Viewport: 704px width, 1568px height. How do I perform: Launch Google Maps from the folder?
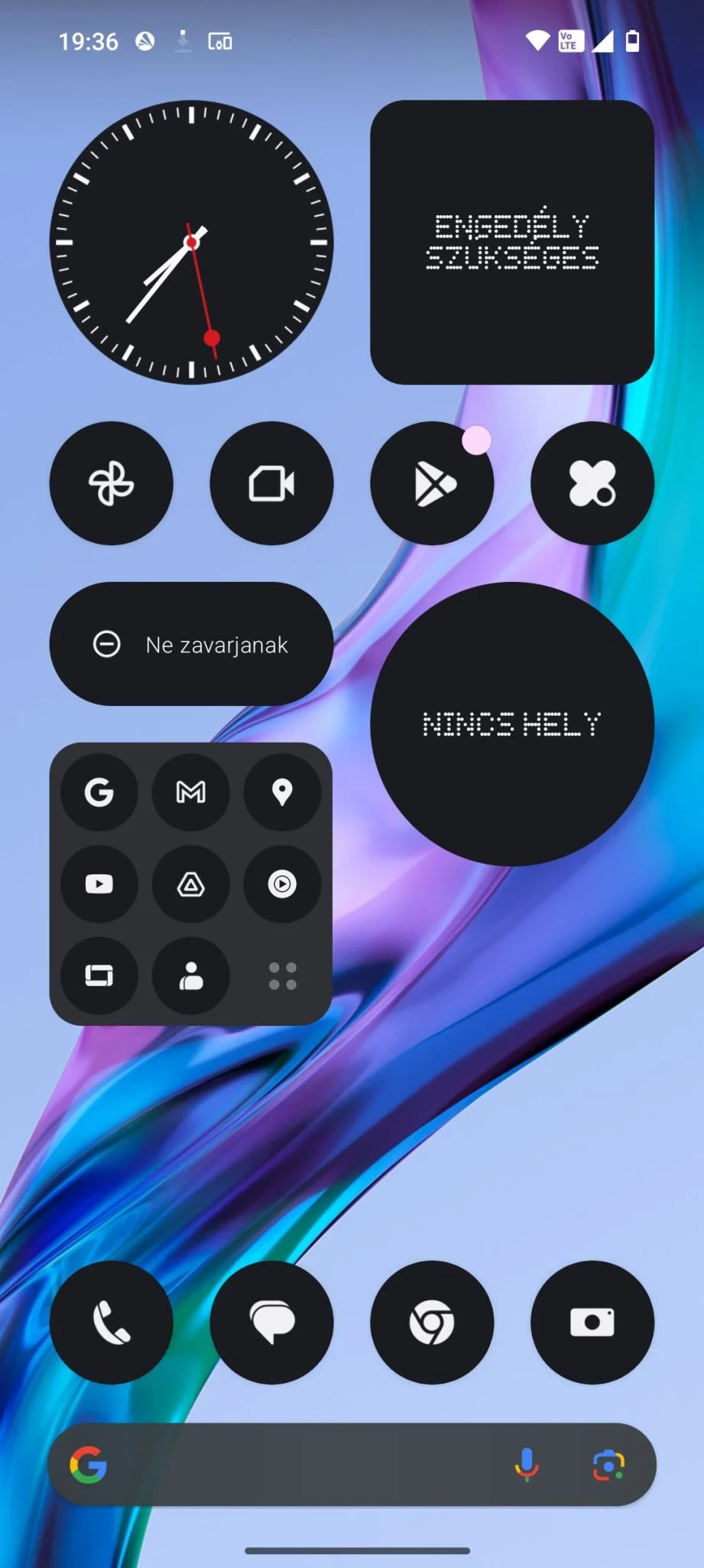point(282,792)
